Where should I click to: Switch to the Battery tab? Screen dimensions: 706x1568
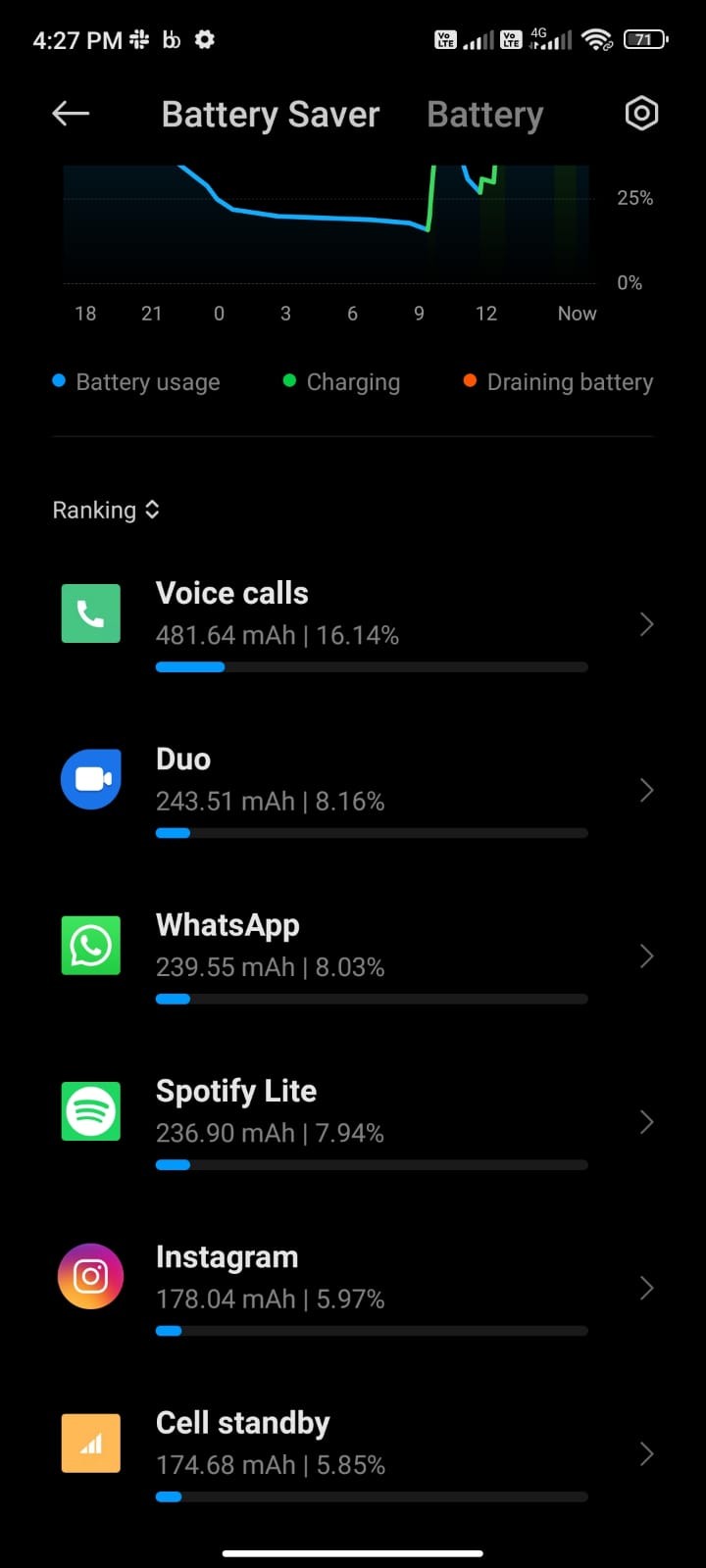pyautogui.click(x=484, y=113)
